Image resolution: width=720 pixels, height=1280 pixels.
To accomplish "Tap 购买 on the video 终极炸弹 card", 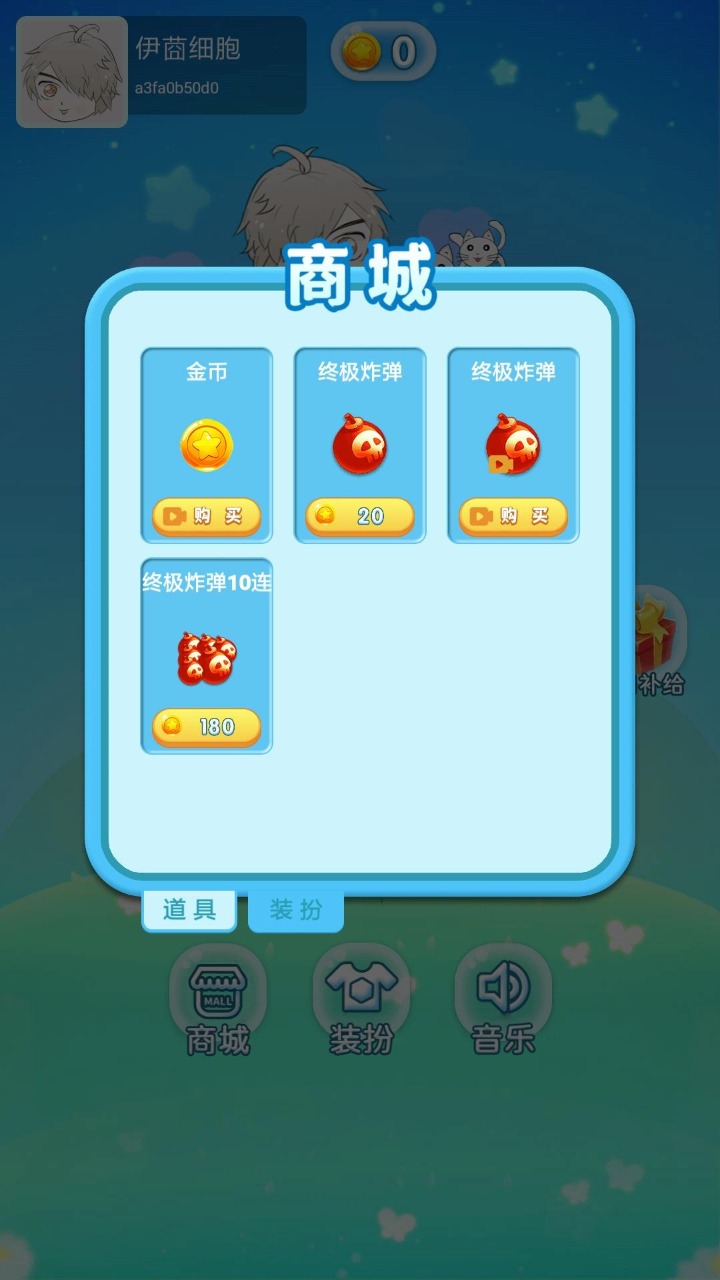I will coord(513,516).
